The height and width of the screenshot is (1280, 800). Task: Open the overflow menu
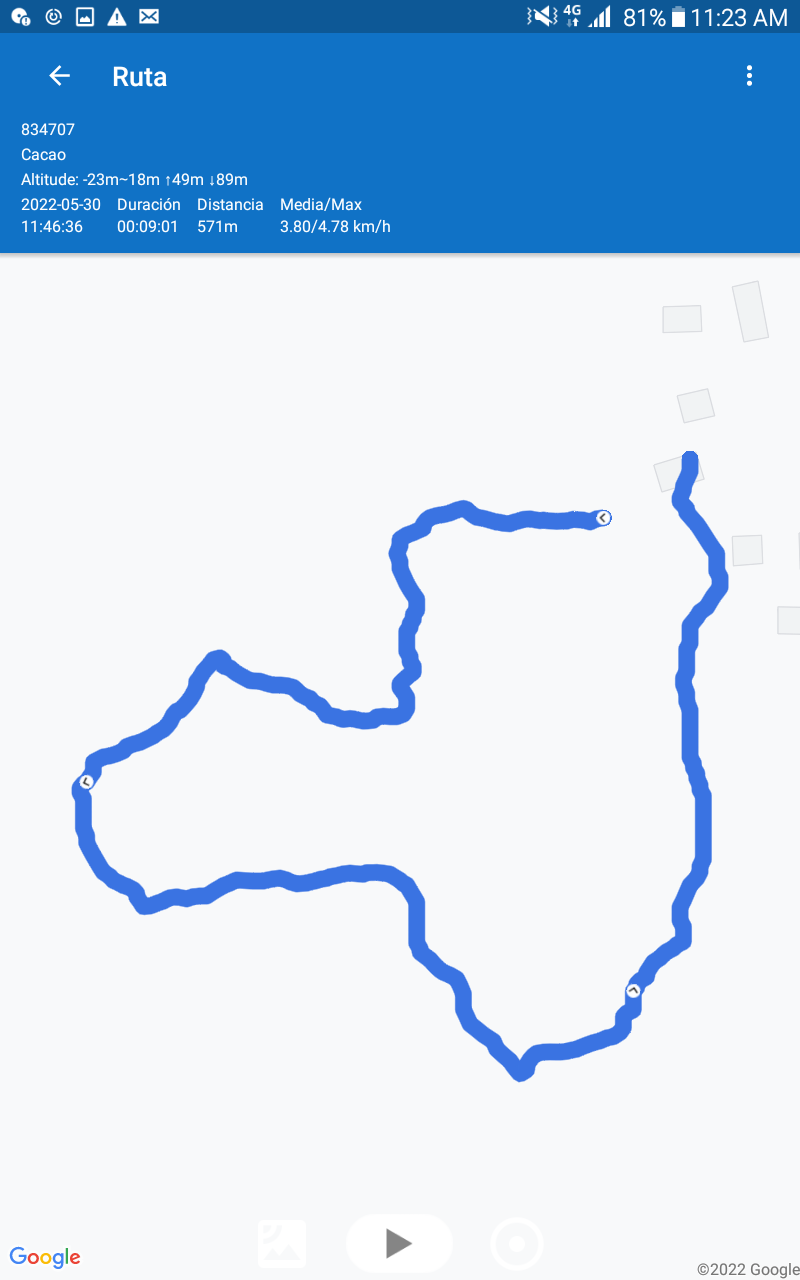click(x=749, y=76)
